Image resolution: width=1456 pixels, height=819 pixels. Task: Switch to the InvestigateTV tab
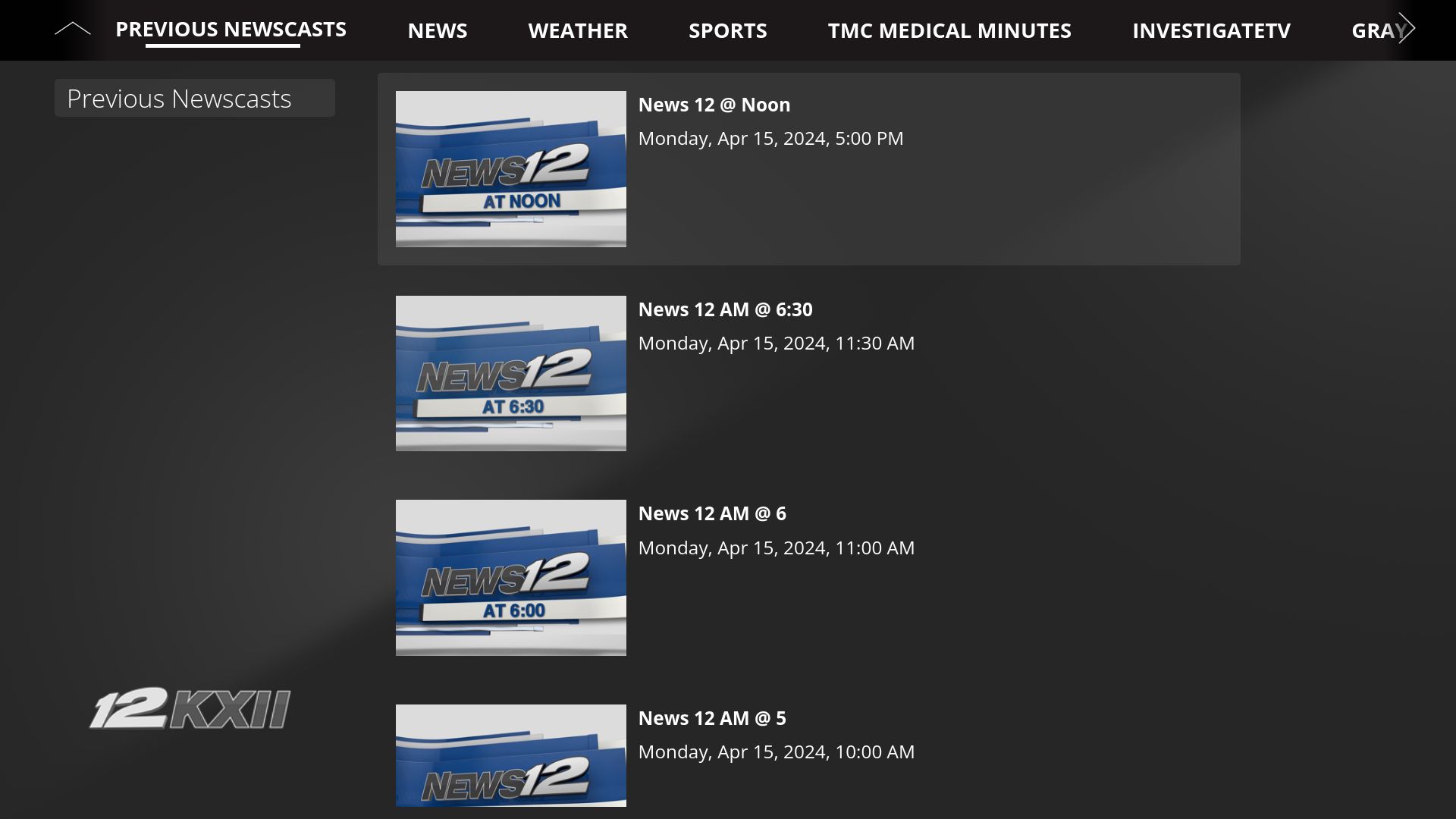1211,30
